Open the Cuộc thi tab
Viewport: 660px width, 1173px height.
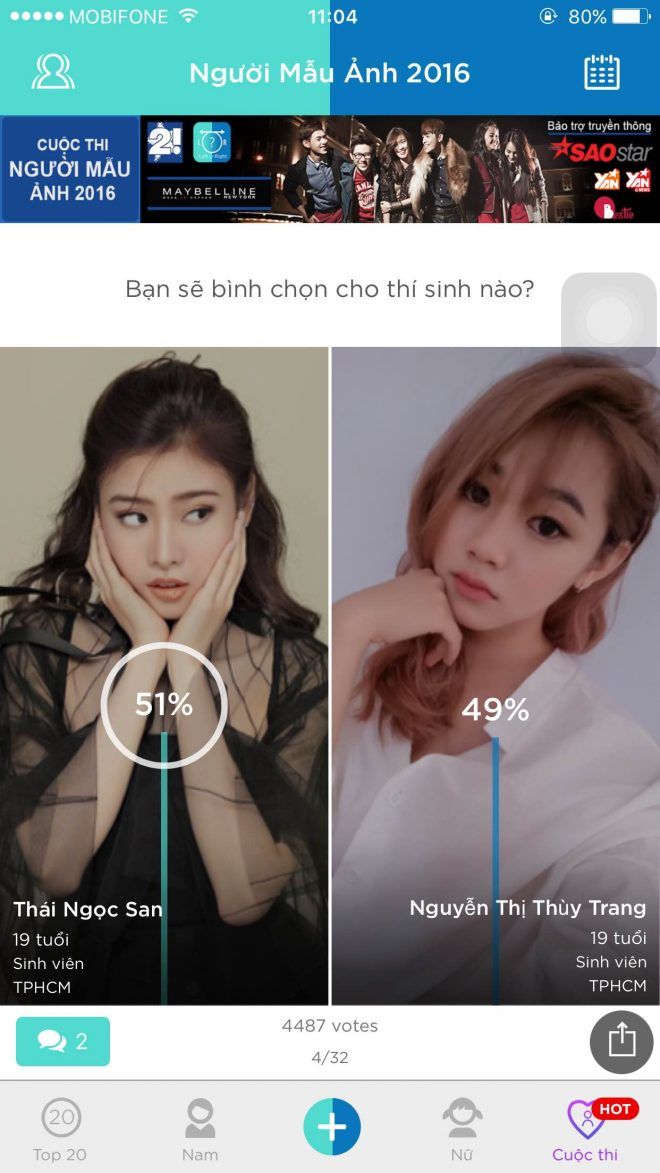click(x=587, y=1130)
